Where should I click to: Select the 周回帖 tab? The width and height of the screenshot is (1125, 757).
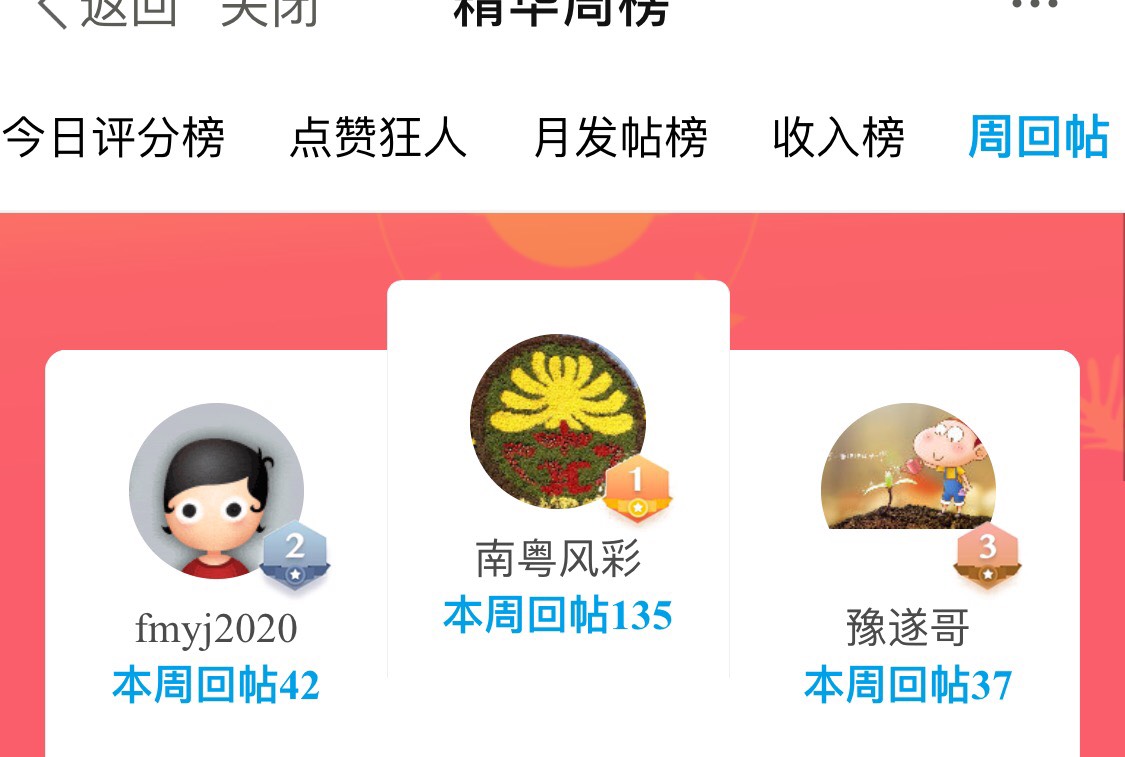point(1038,138)
